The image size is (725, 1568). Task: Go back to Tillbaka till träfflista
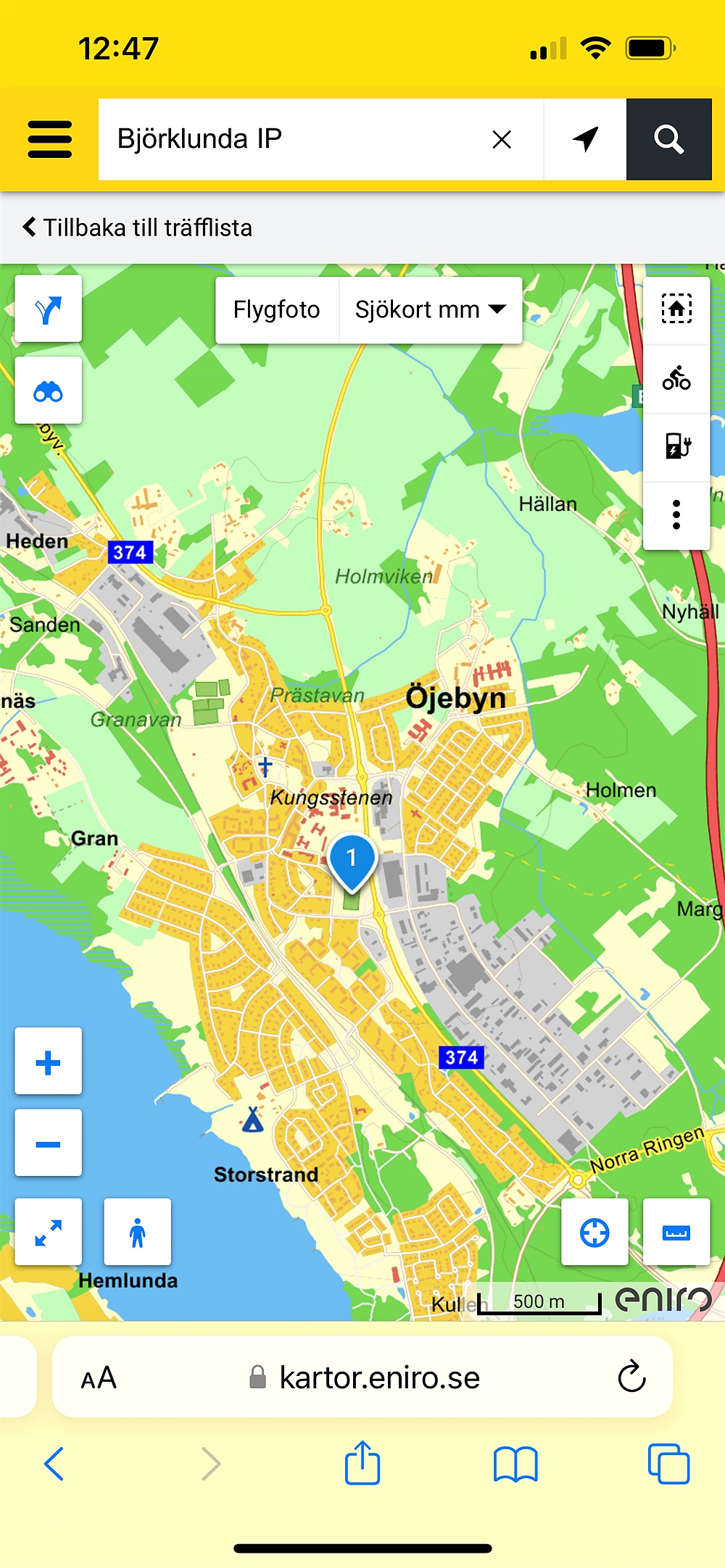tap(138, 228)
